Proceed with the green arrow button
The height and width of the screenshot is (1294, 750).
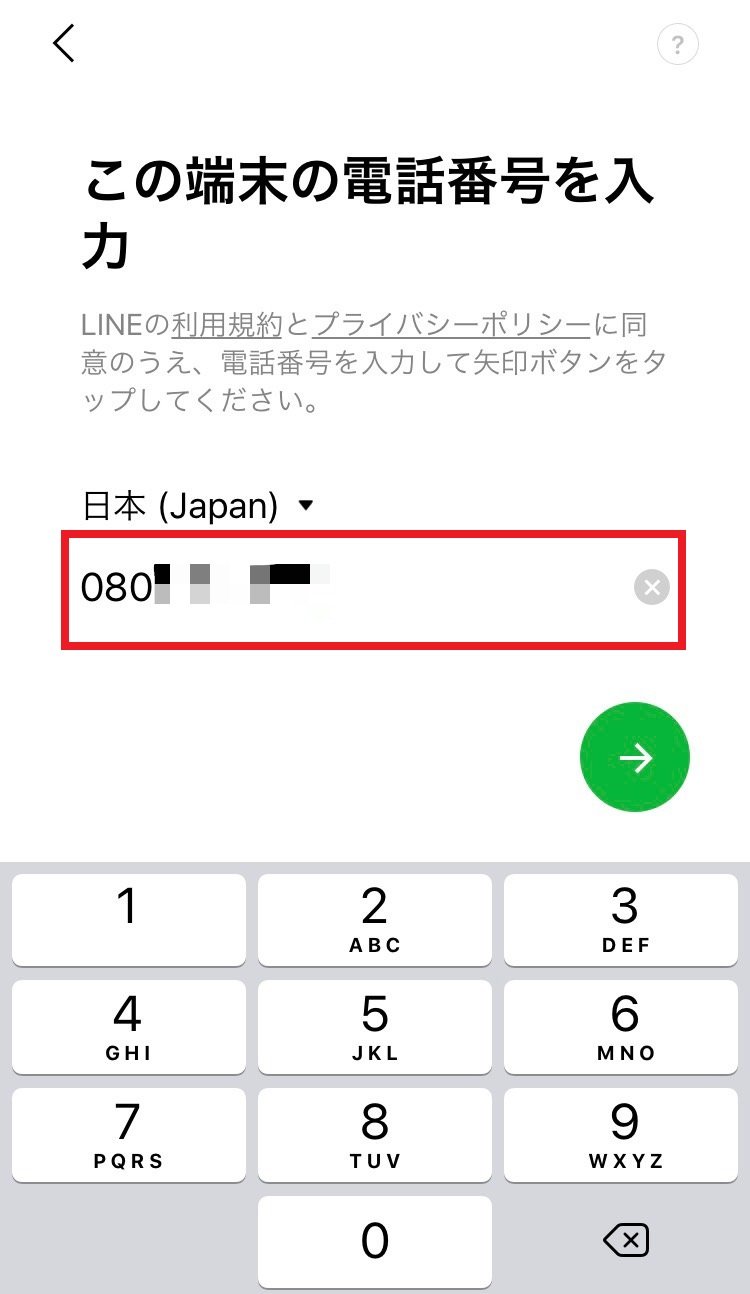(634, 757)
